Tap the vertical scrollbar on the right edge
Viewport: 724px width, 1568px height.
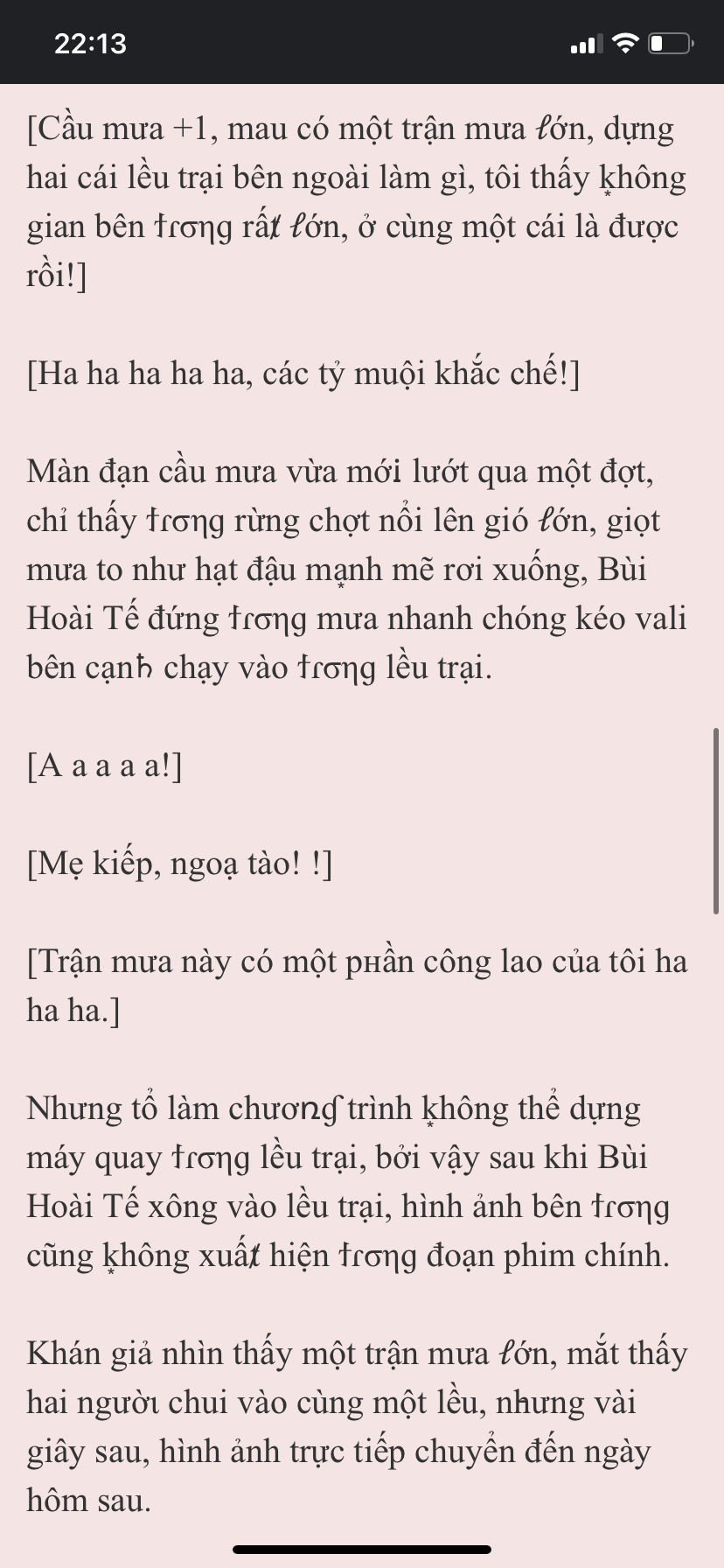716,820
